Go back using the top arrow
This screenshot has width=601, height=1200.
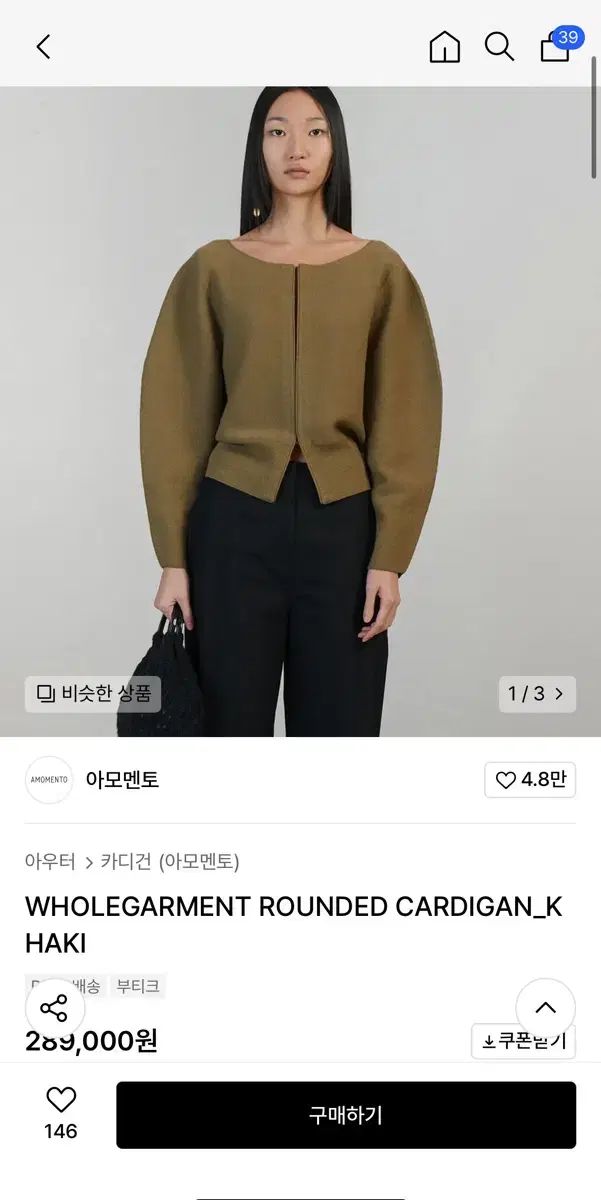43,46
